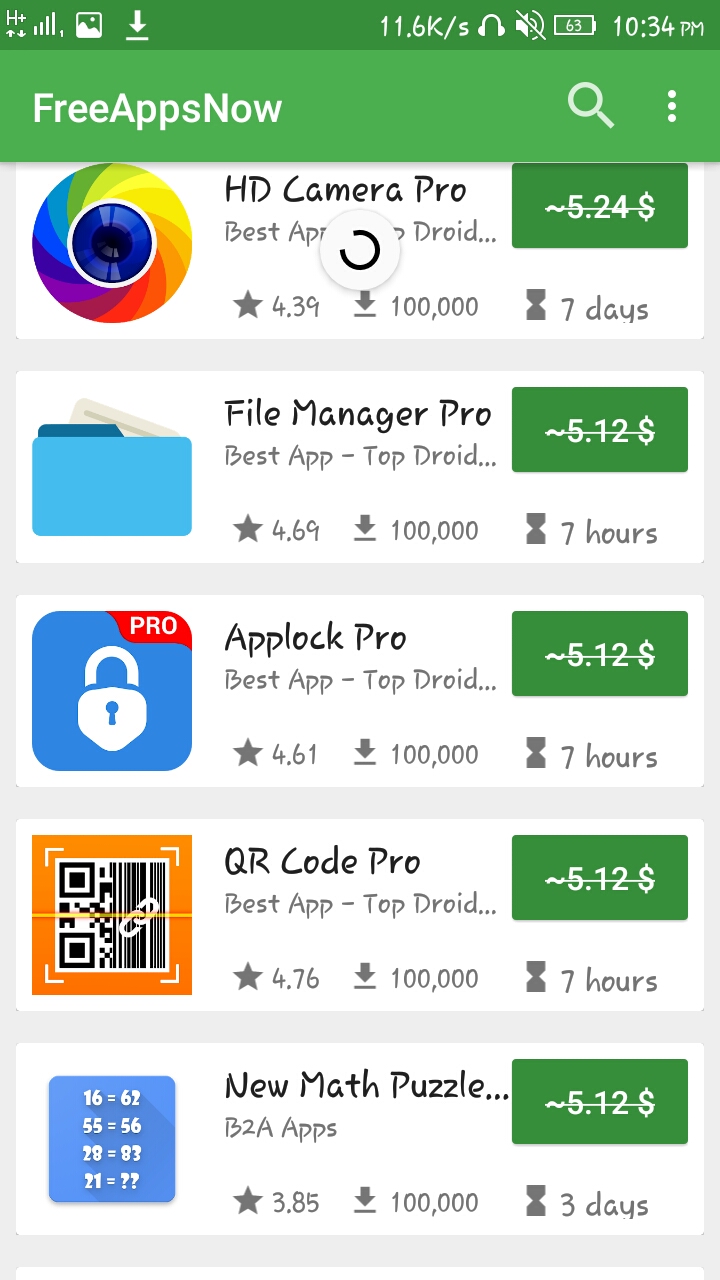Open the overflow menu
The width and height of the screenshot is (720, 1280).
[672, 106]
